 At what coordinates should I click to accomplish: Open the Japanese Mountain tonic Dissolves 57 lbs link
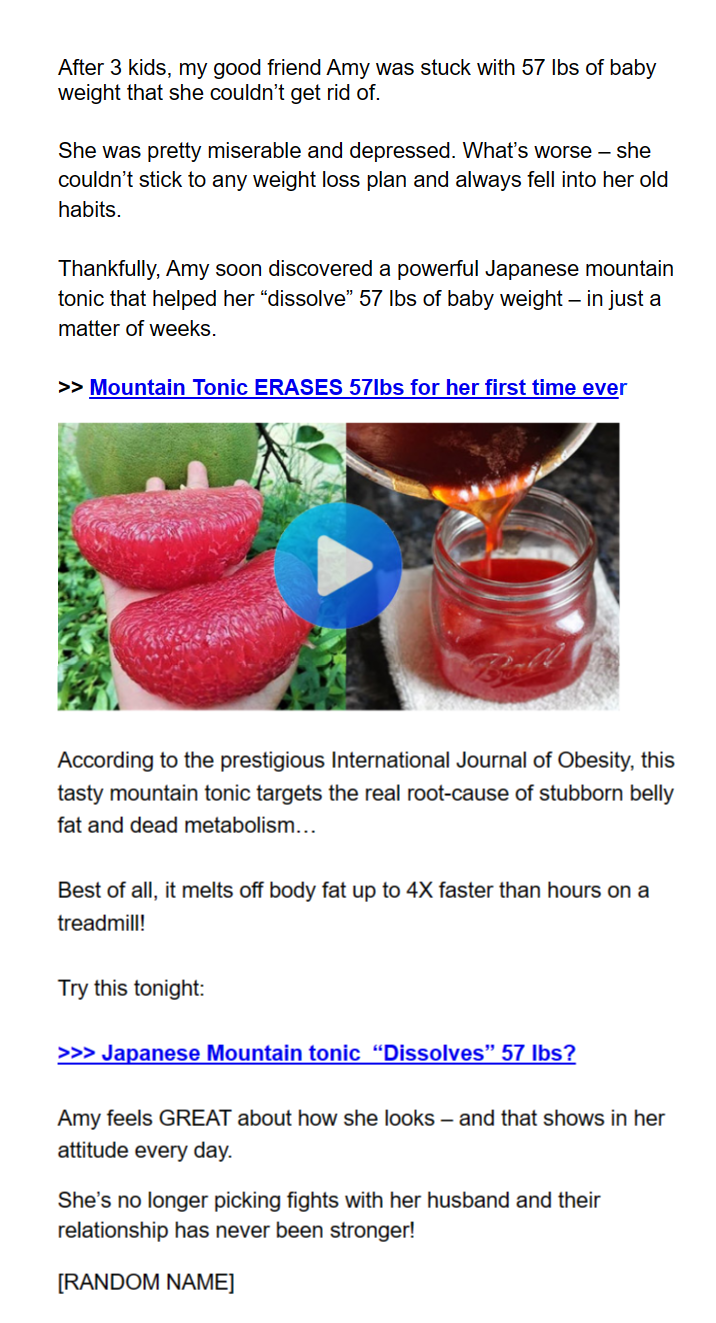click(316, 1053)
